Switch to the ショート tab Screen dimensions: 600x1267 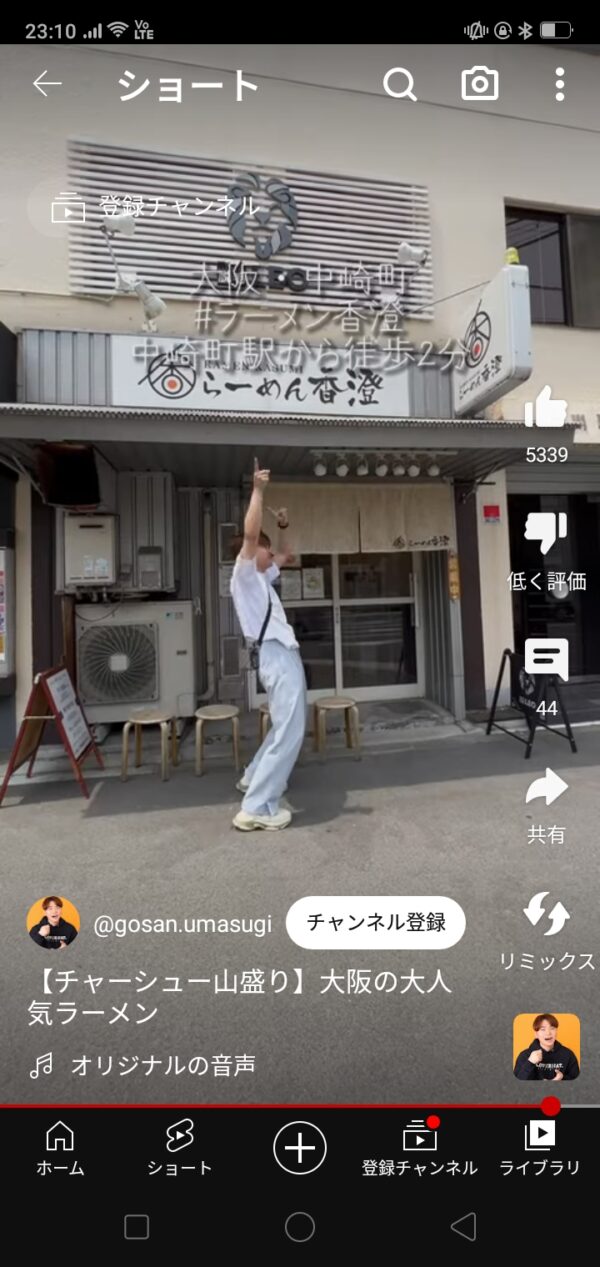coord(180,1147)
